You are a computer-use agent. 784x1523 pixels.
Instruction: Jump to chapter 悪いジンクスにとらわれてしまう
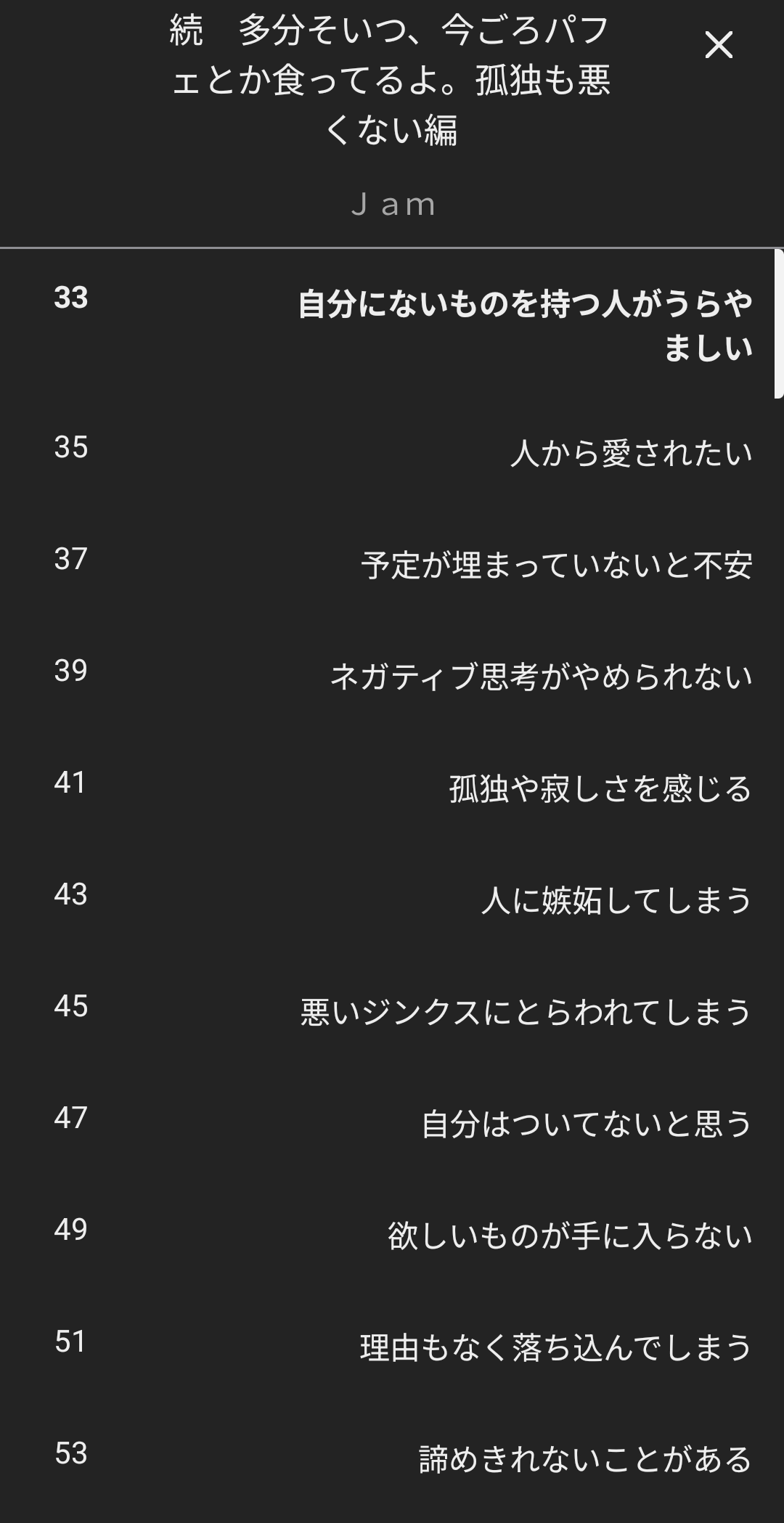coord(526,1013)
